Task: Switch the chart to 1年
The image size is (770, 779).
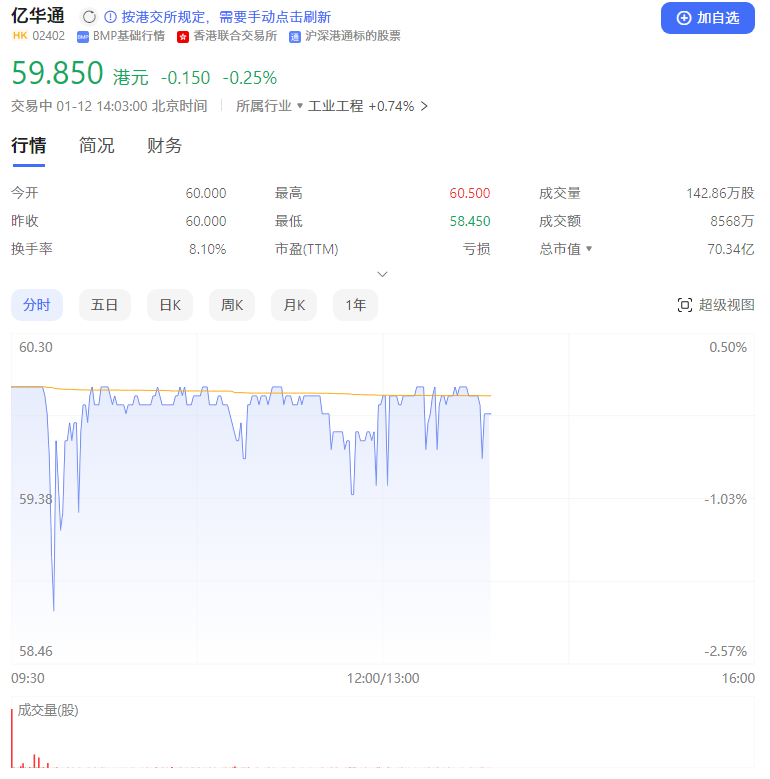Action: coord(355,305)
